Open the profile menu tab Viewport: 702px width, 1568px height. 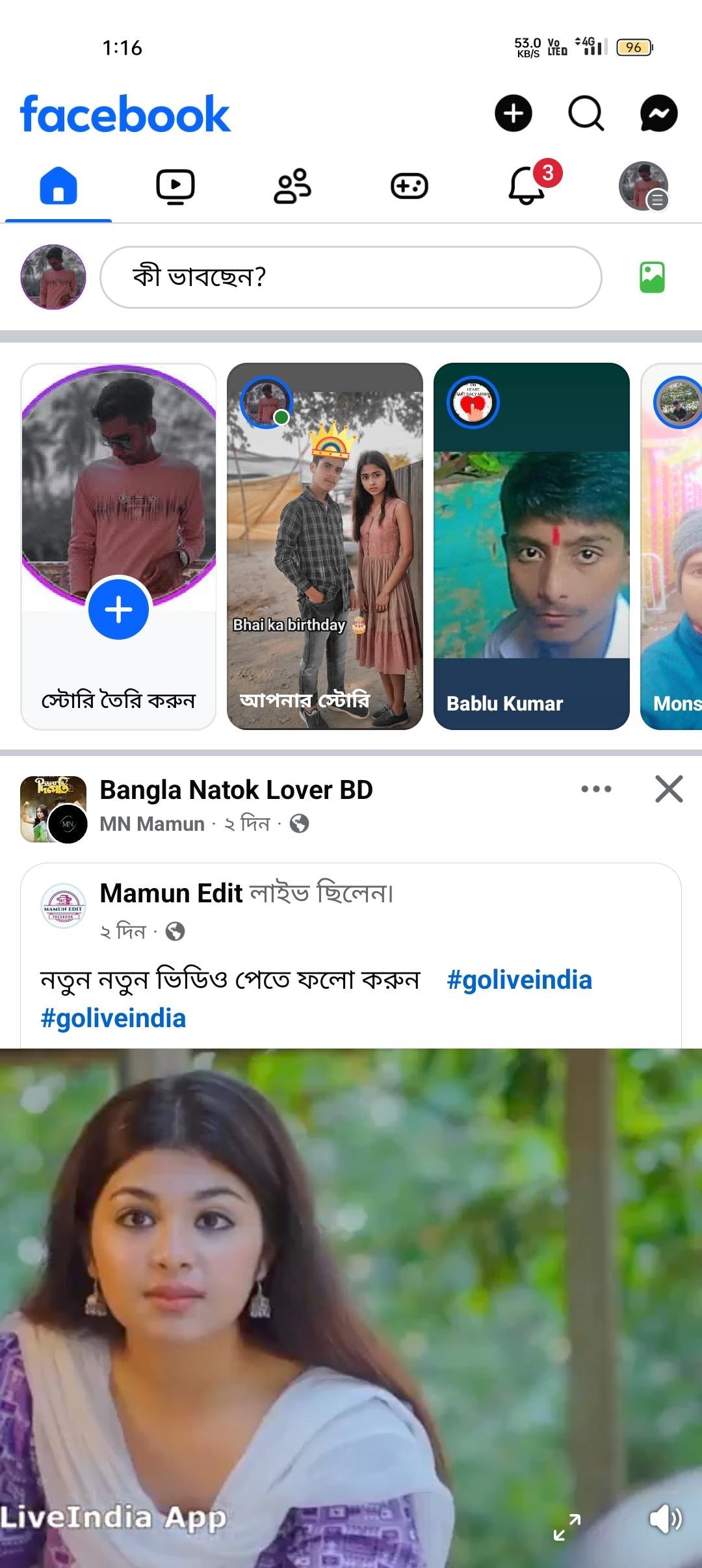(643, 187)
